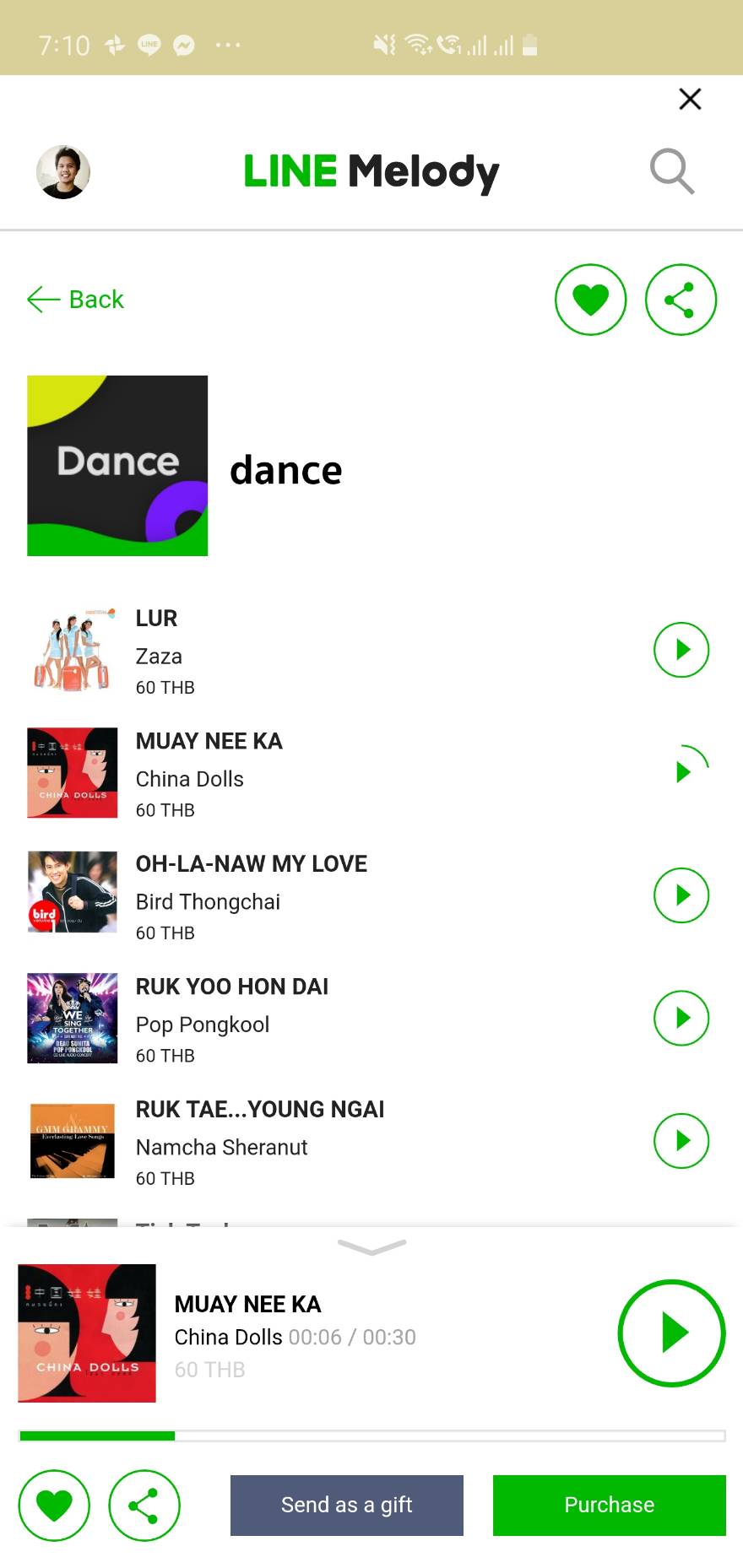Image resolution: width=743 pixels, height=1568 pixels.
Task: Toggle playback of MUAY NEE KA in list
Action: coord(681,771)
